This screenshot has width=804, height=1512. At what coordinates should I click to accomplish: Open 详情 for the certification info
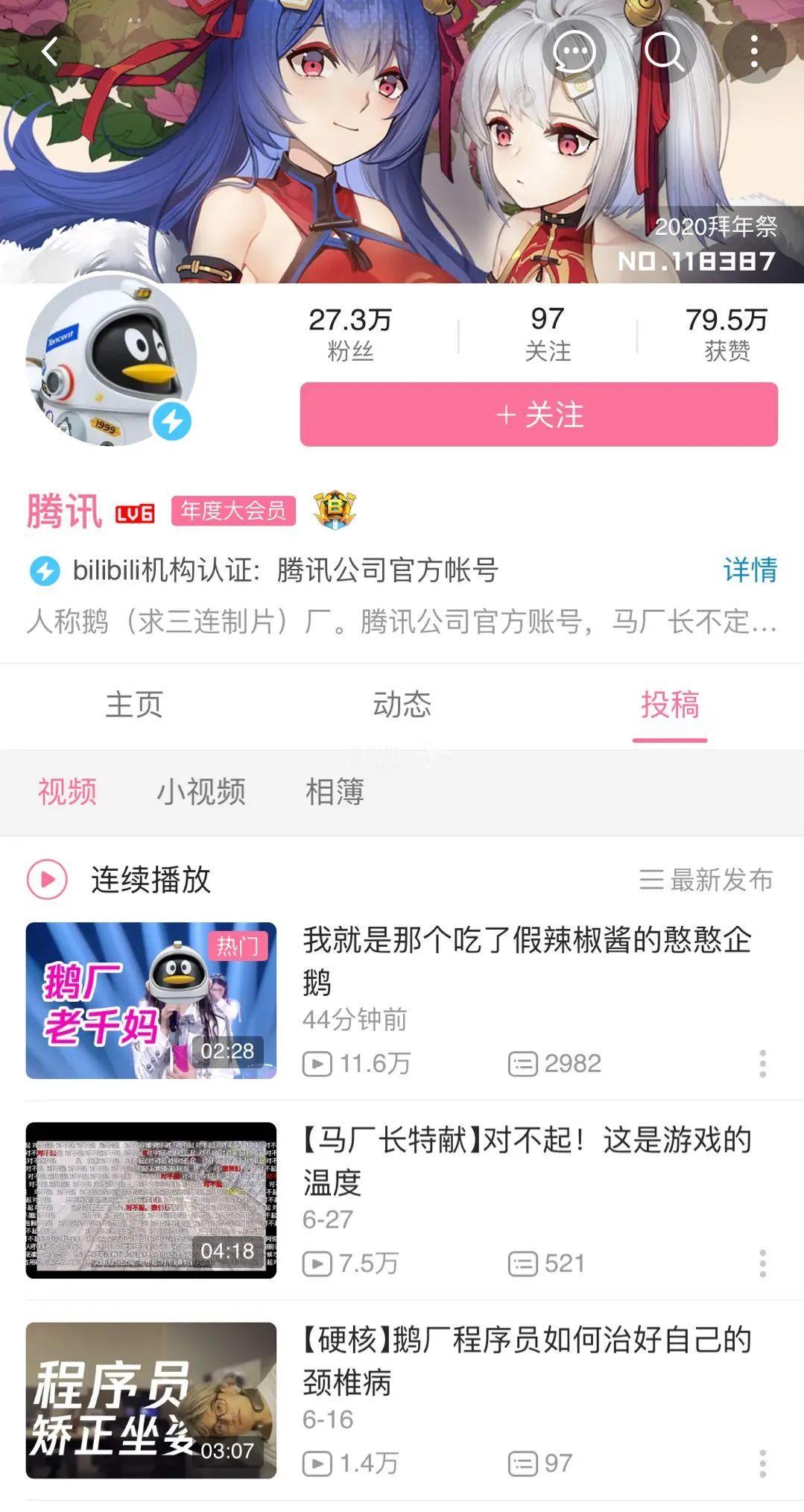click(x=750, y=570)
